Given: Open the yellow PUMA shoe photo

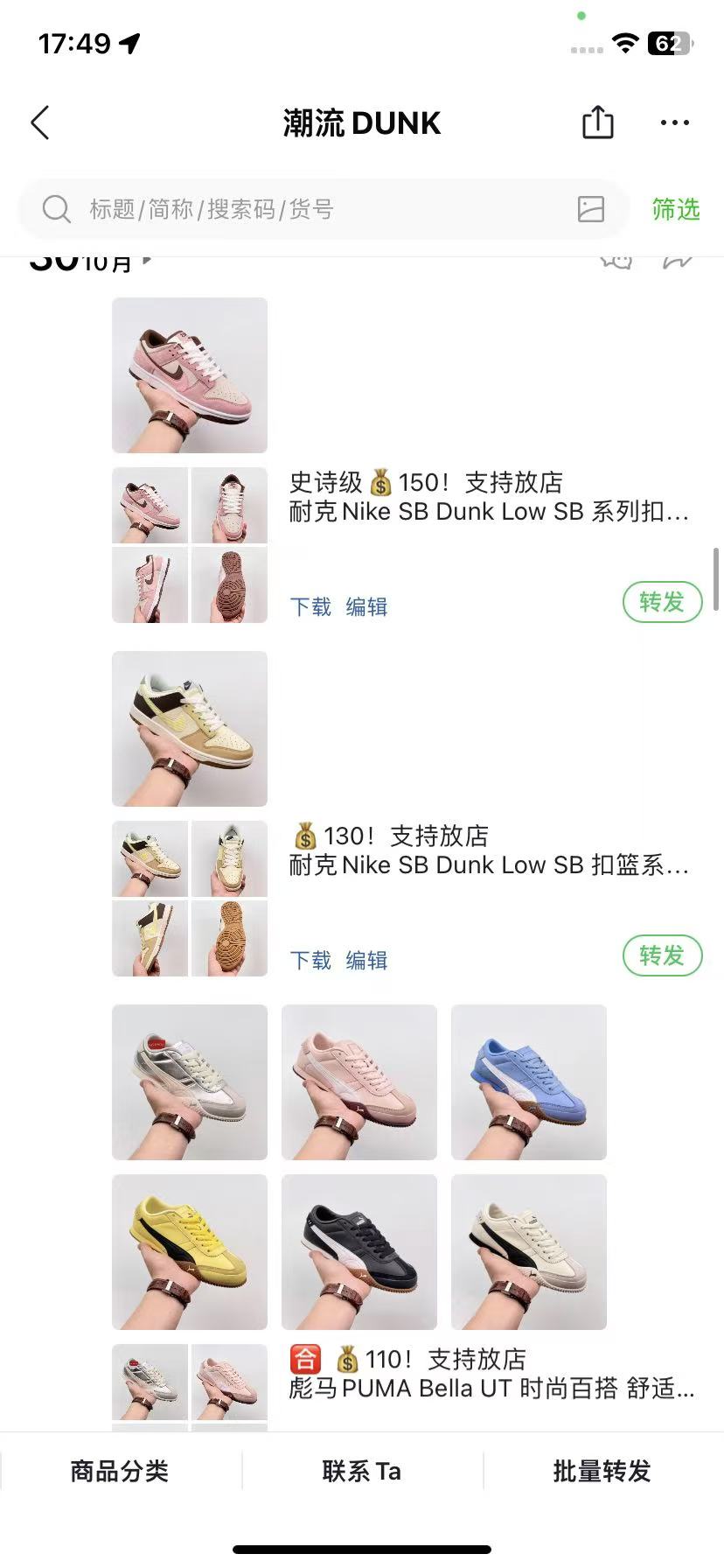Looking at the screenshot, I should [x=190, y=1252].
